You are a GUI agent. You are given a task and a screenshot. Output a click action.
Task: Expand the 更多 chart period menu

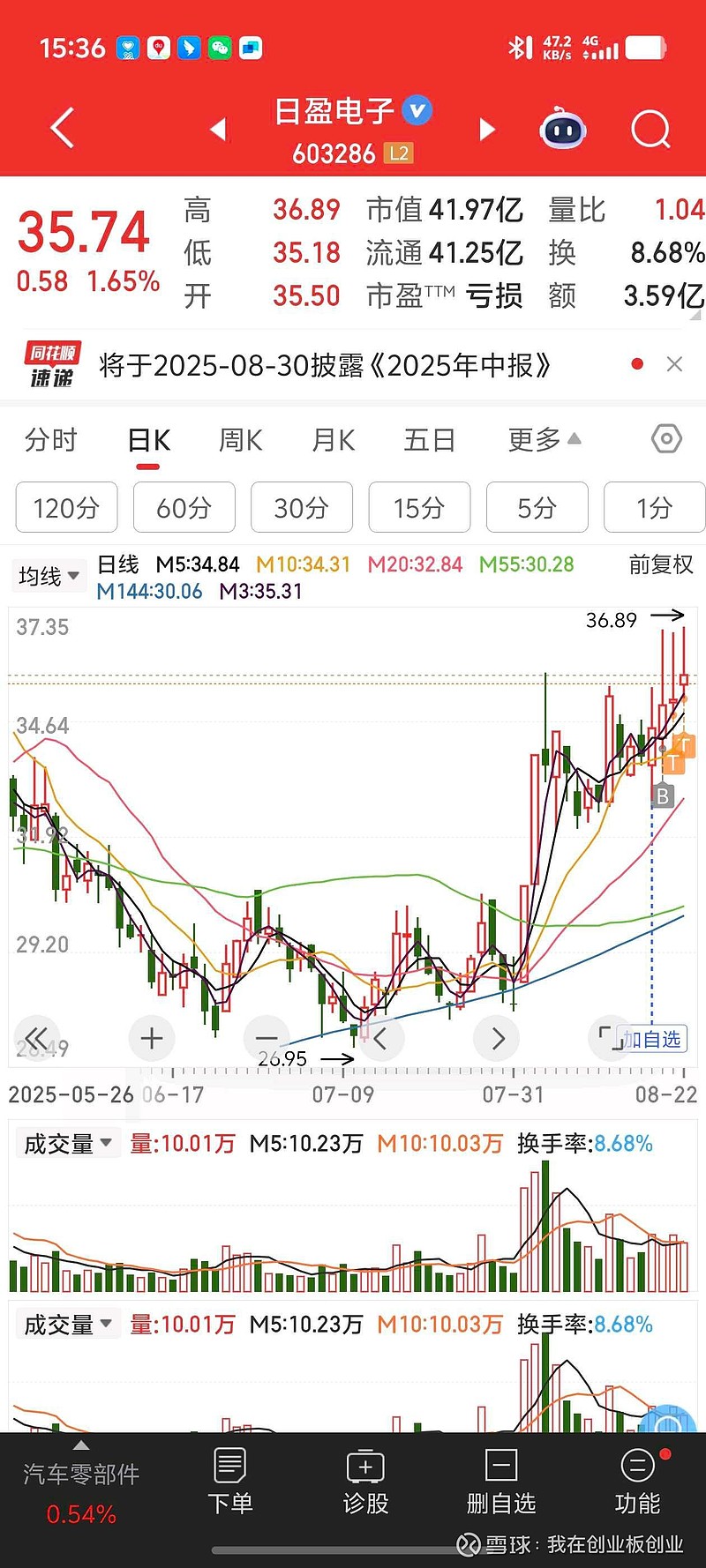pyautogui.click(x=545, y=439)
